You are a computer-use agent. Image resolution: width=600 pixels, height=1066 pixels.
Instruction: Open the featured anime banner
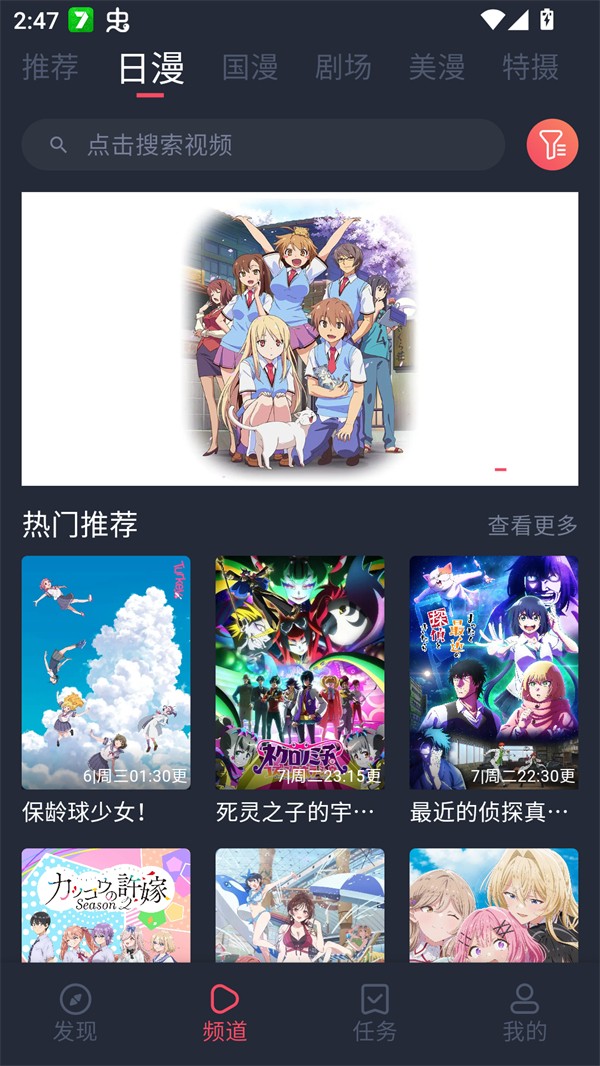pos(300,338)
